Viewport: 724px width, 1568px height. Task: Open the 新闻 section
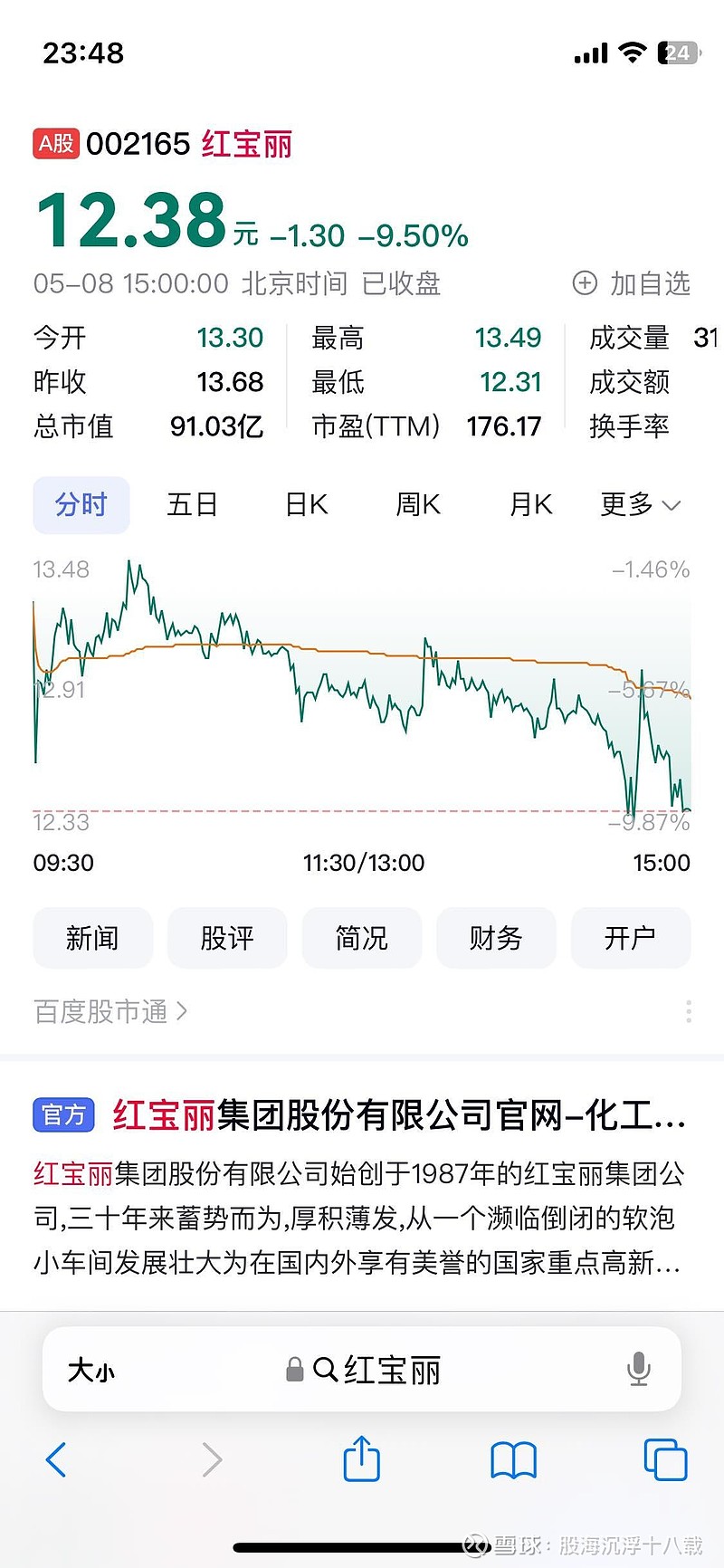click(93, 938)
